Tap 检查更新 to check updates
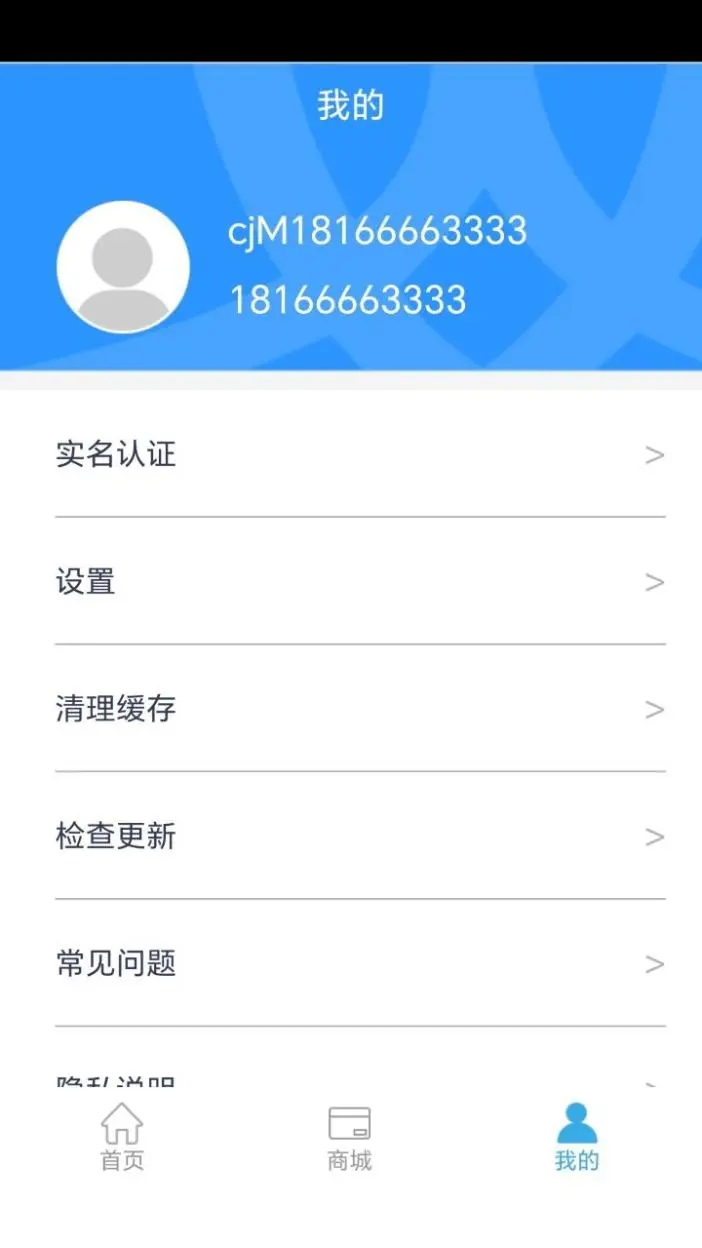The height and width of the screenshot is (1248, 702). click(360, 836)
